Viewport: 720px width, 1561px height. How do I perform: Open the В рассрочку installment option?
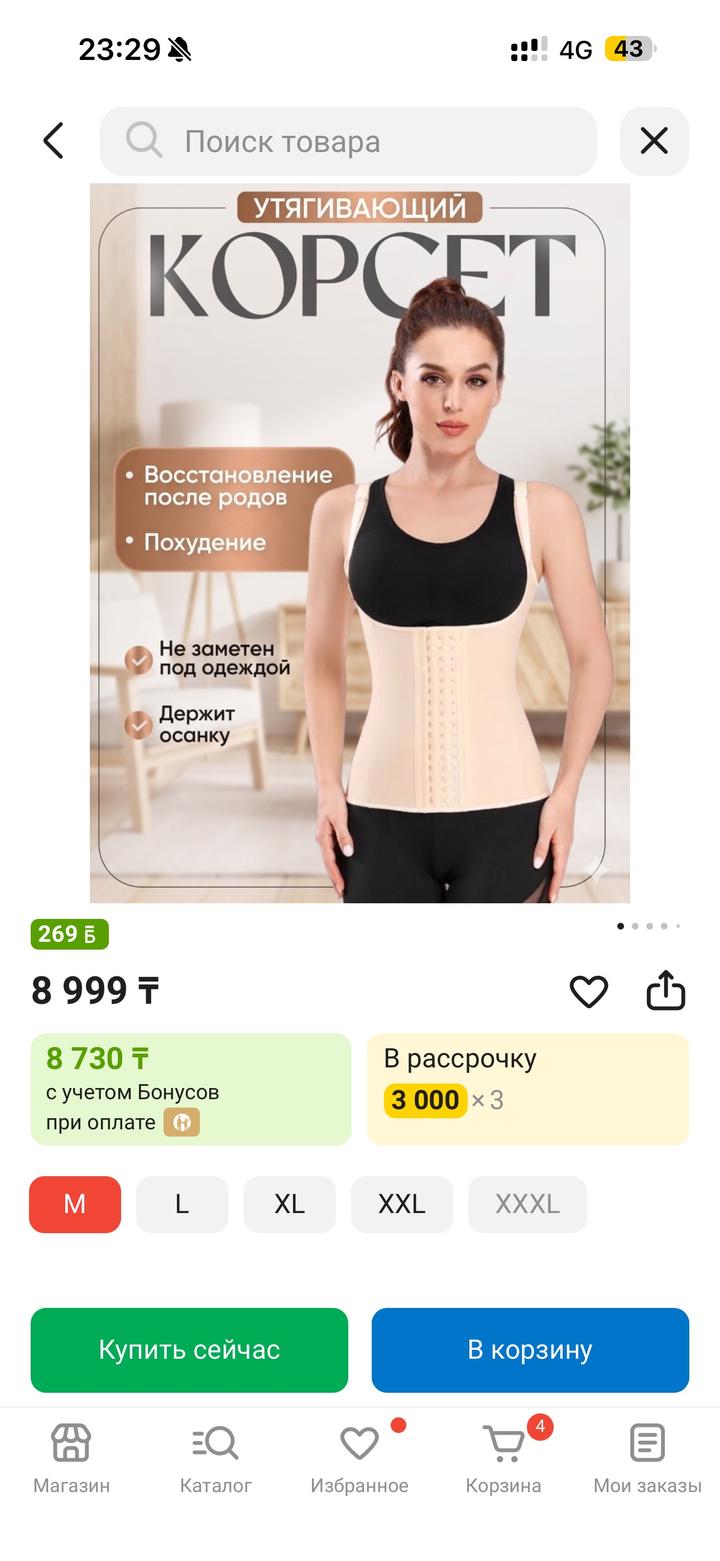coord(528,1089)
